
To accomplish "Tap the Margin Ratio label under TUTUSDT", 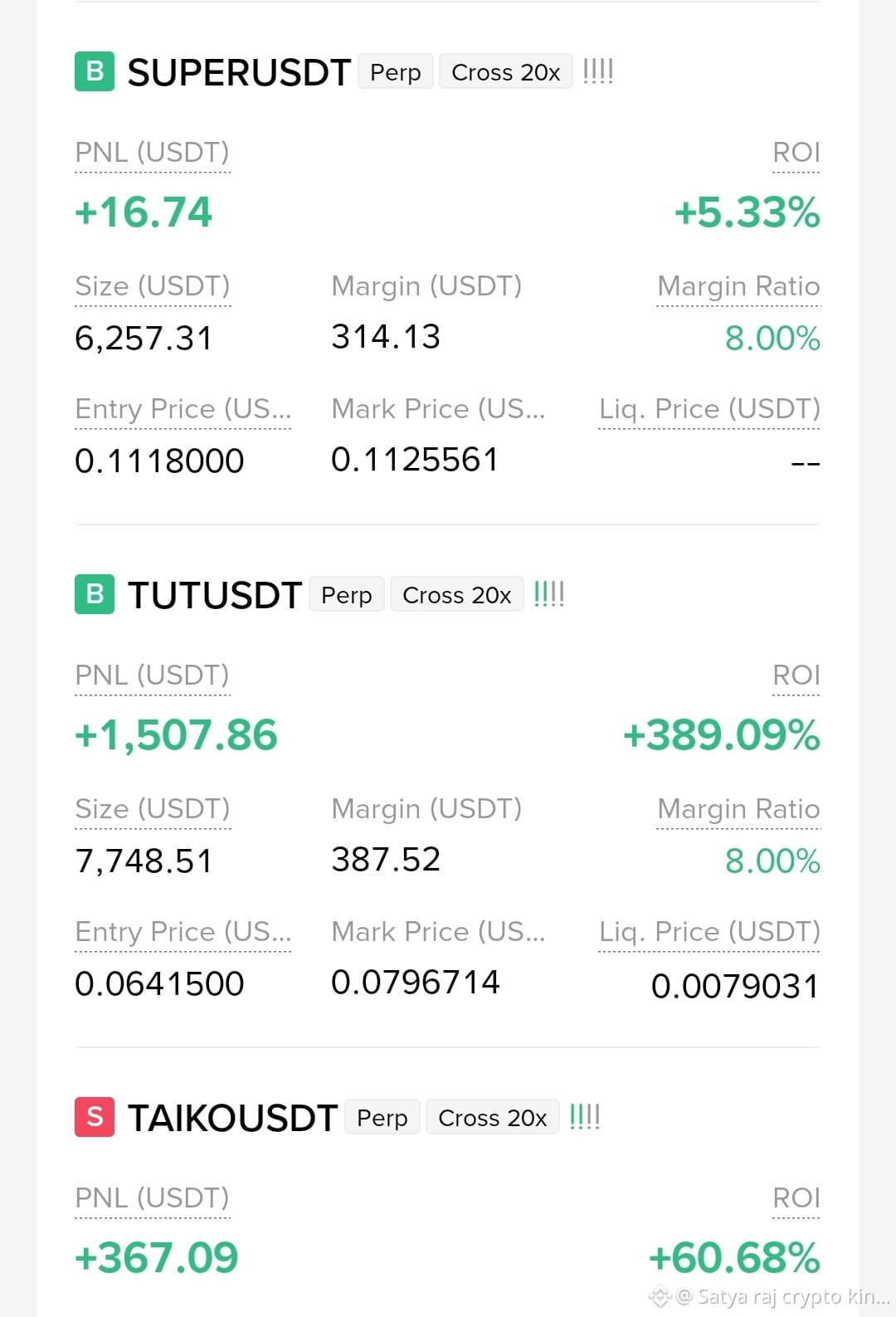I will [738, 809].
